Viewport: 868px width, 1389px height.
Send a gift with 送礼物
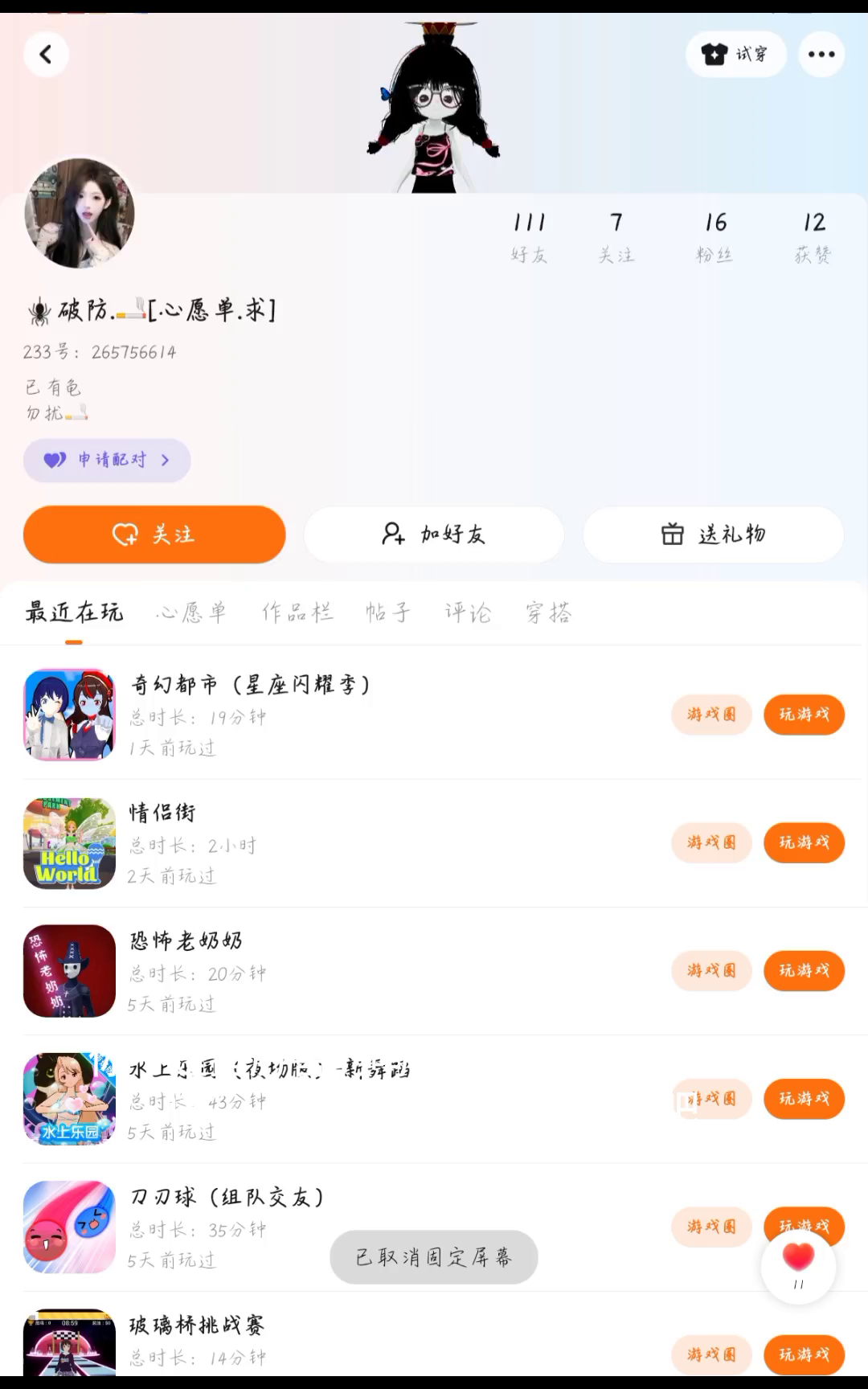(713, 535)
